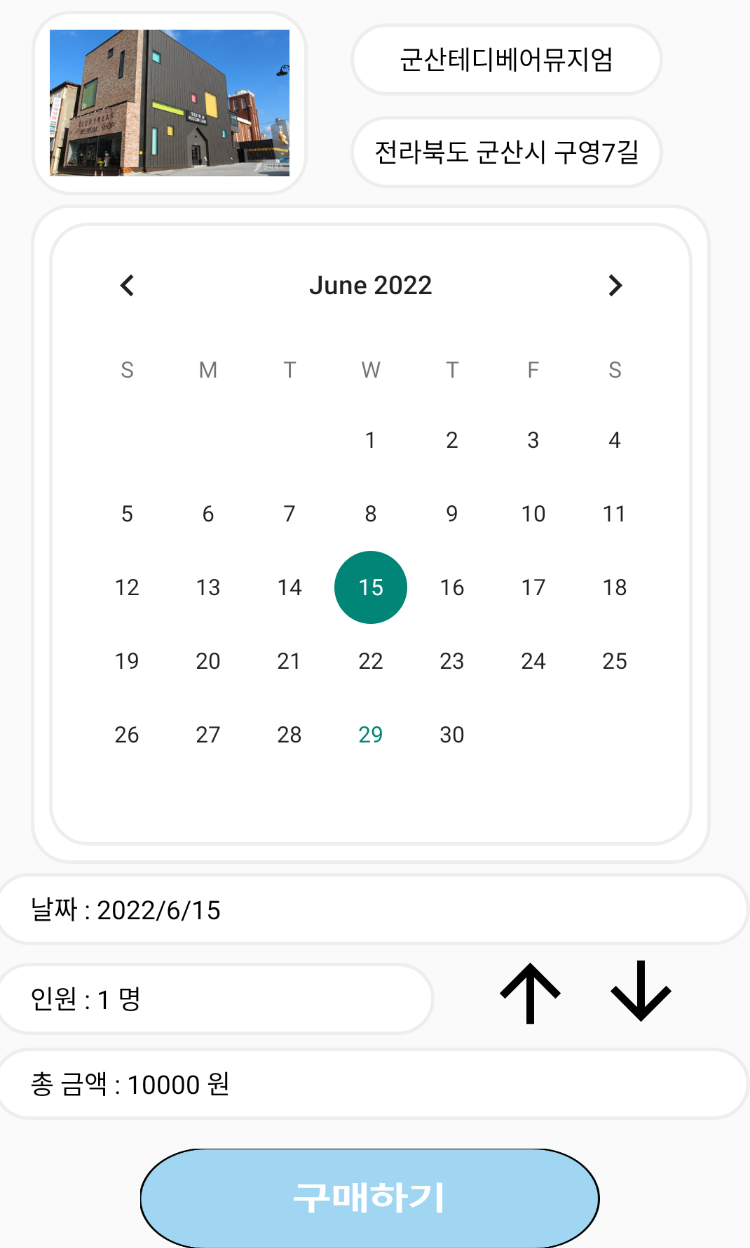Select Saturday column header S
The height and width of the screenshot is (1248, 750).
click(614, 370)
